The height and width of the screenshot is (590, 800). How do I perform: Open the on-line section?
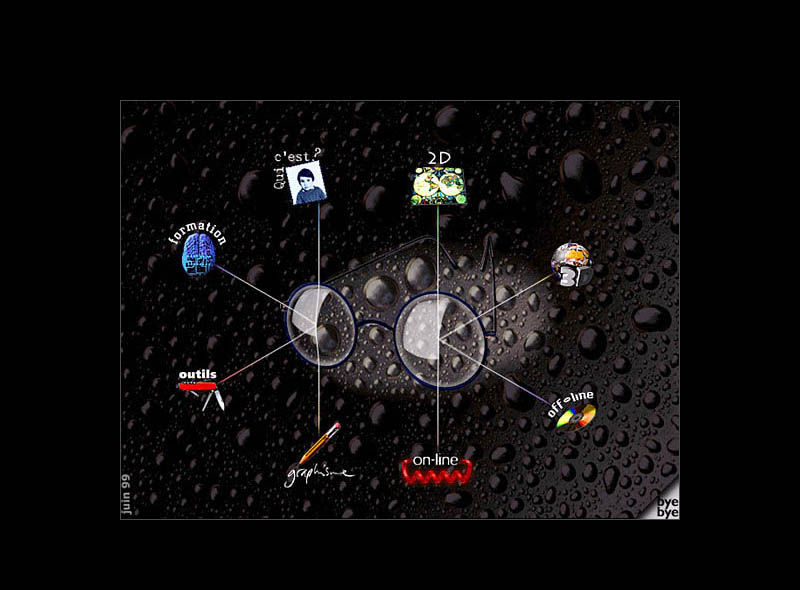[x=435, y=468]
